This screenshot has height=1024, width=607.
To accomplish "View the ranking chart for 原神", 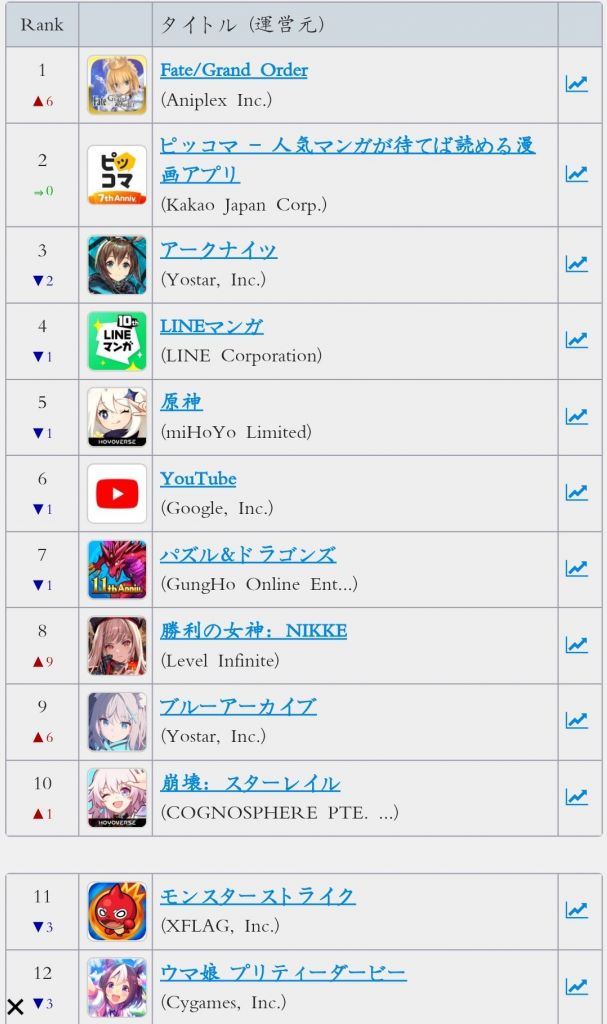I will (576, 416).
